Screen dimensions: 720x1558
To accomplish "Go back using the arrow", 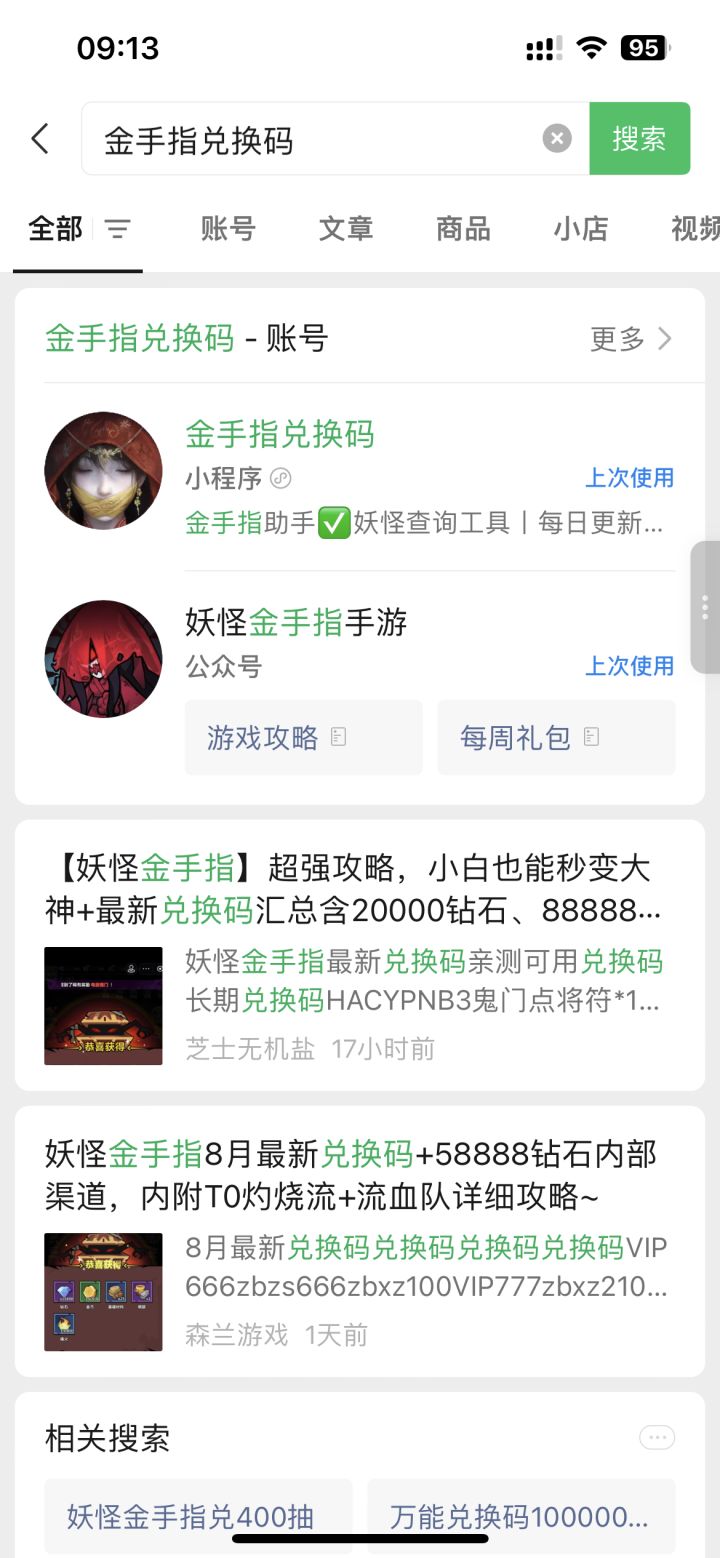I will 40,139.
